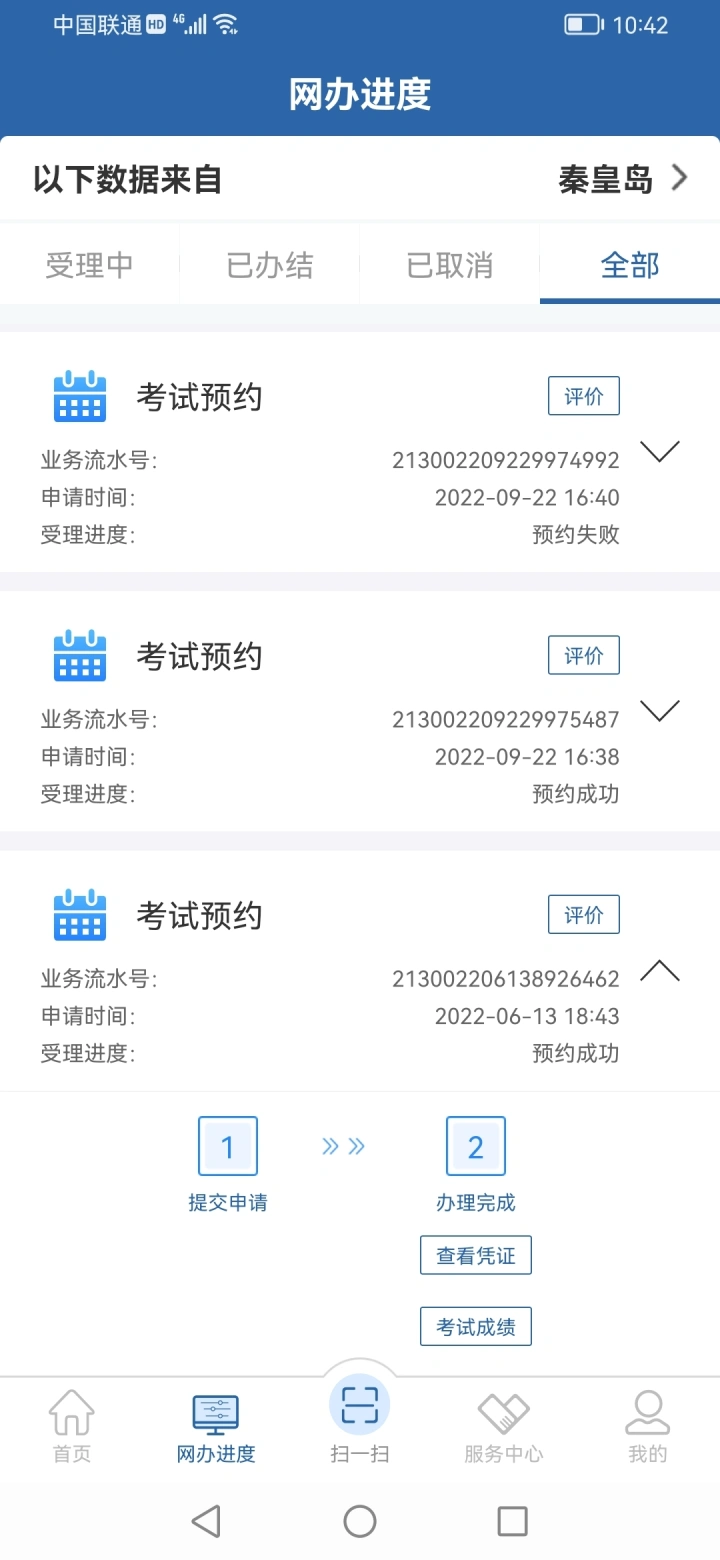Go to the 首页 home tab
Image resolution: width=720 pixels, height=1560 pixels.
tap(72, 1426)
